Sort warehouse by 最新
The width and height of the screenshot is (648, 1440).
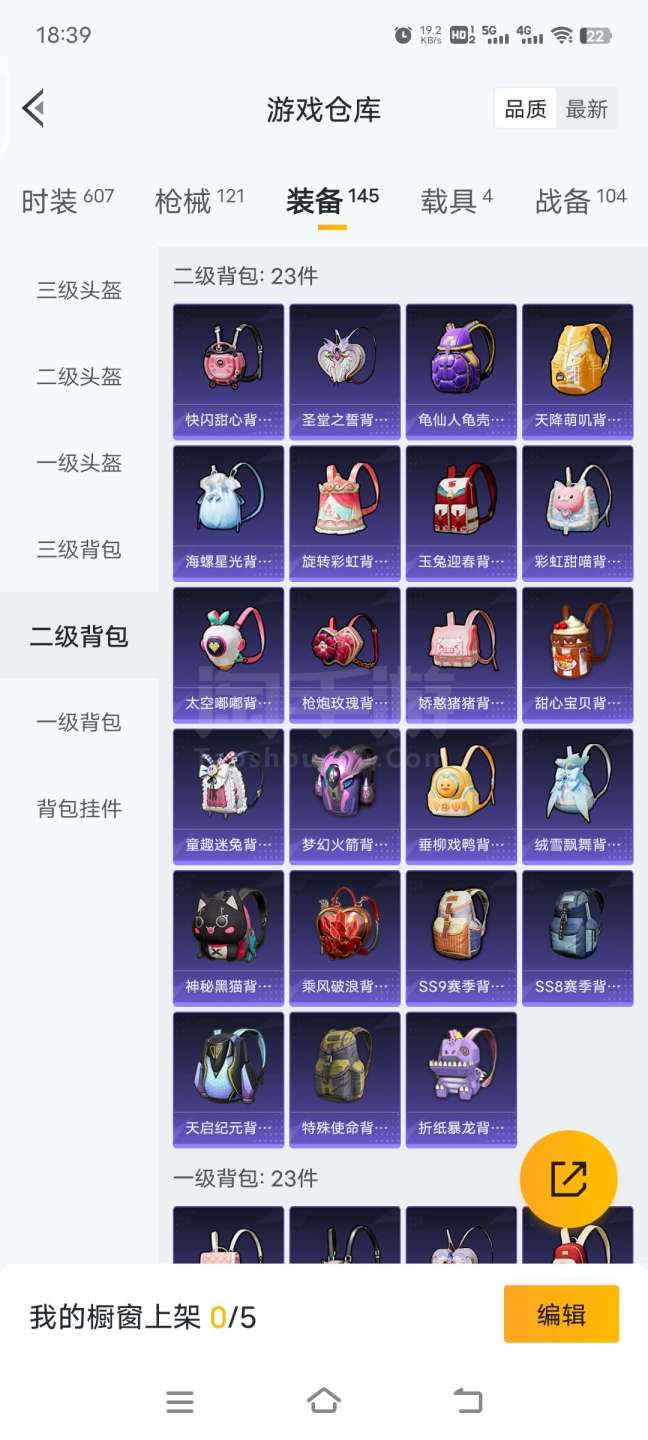pos(586,109)
